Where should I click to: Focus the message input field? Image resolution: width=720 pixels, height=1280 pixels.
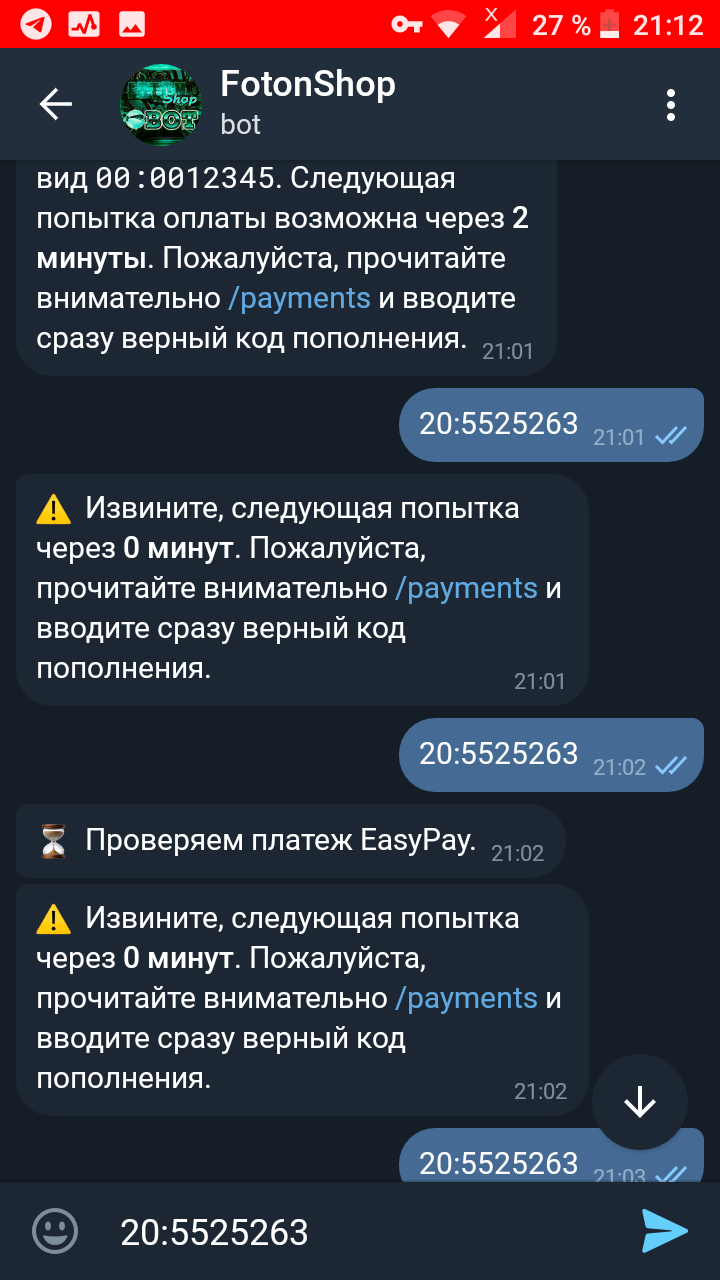point(360,1232)
